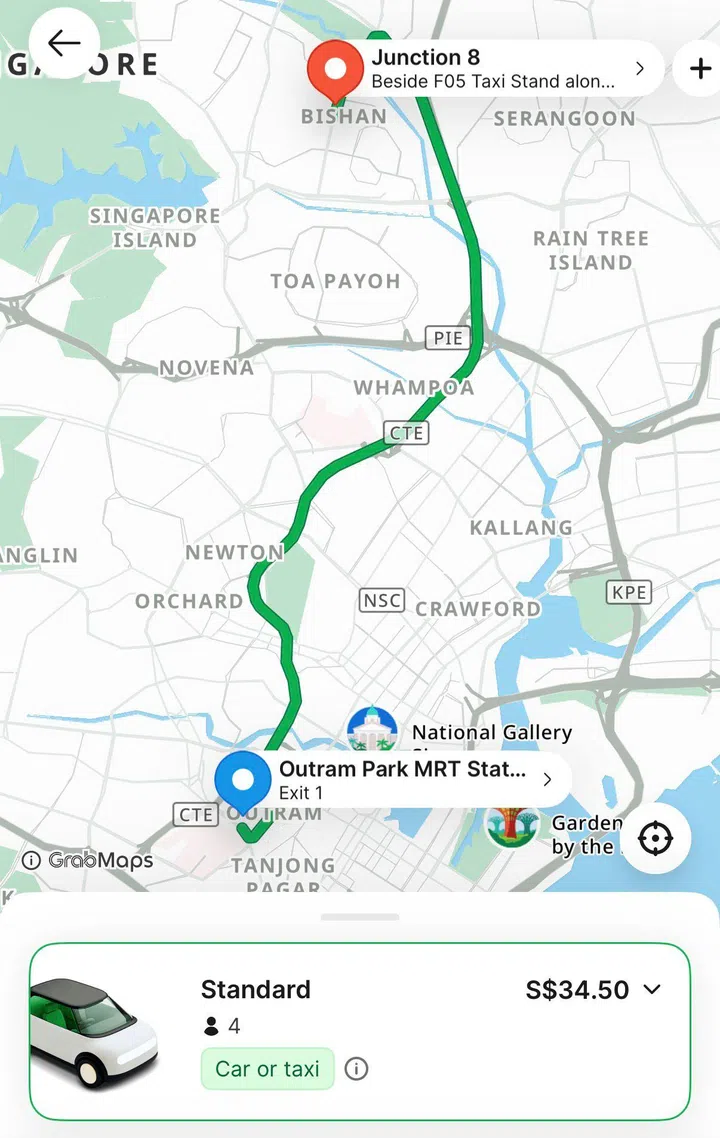The height and width of the screenshot is (1138, 720).
Task: Open Junction 8 pickup details via chevron
Action: pos(640,68)
